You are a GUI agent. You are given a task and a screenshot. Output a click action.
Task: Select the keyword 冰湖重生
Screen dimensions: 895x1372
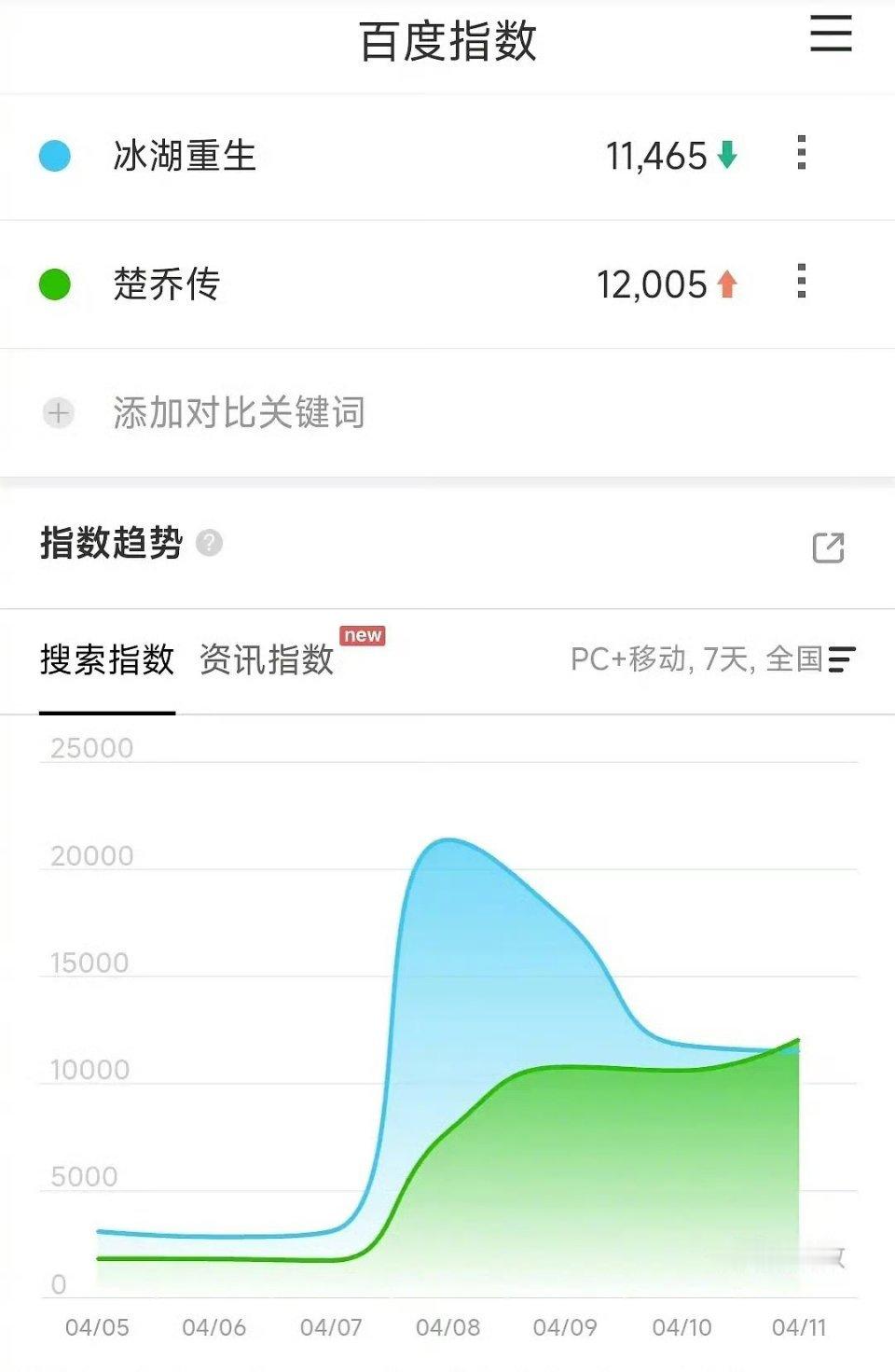pyautogui.click(x=184, y=156)
